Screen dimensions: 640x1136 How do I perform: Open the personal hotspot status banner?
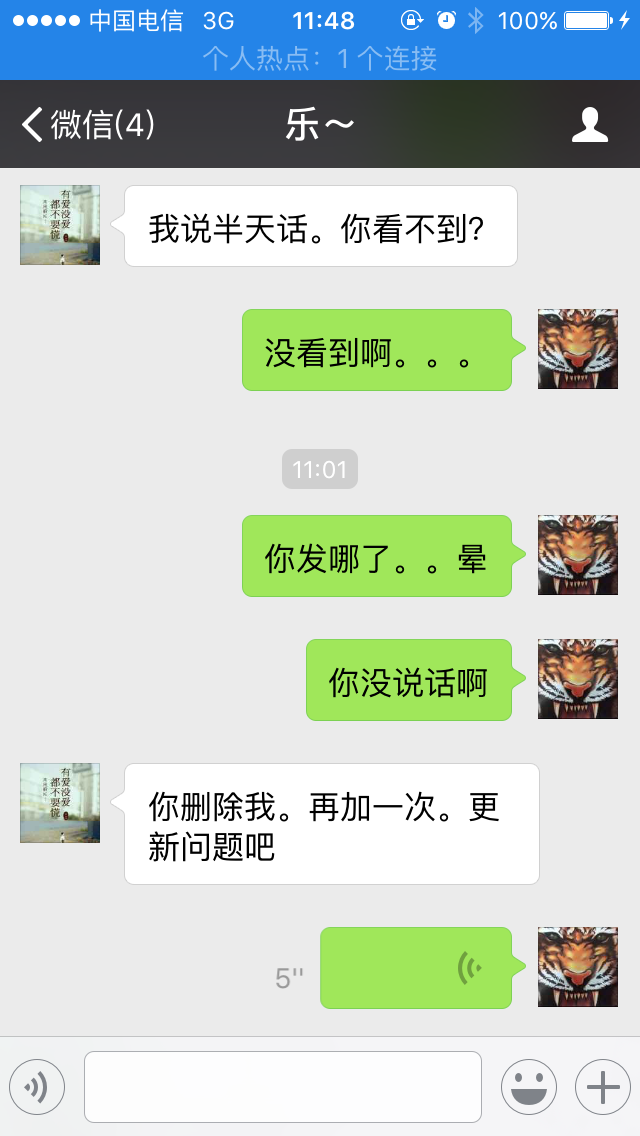click(x=320, y=59)
